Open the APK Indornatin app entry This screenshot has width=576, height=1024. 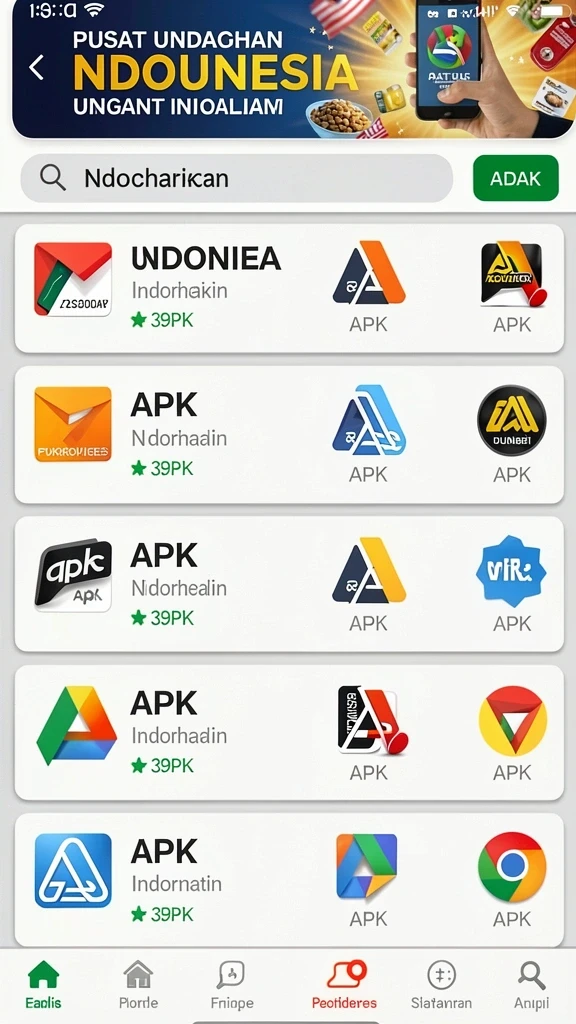tap(289, 880)
